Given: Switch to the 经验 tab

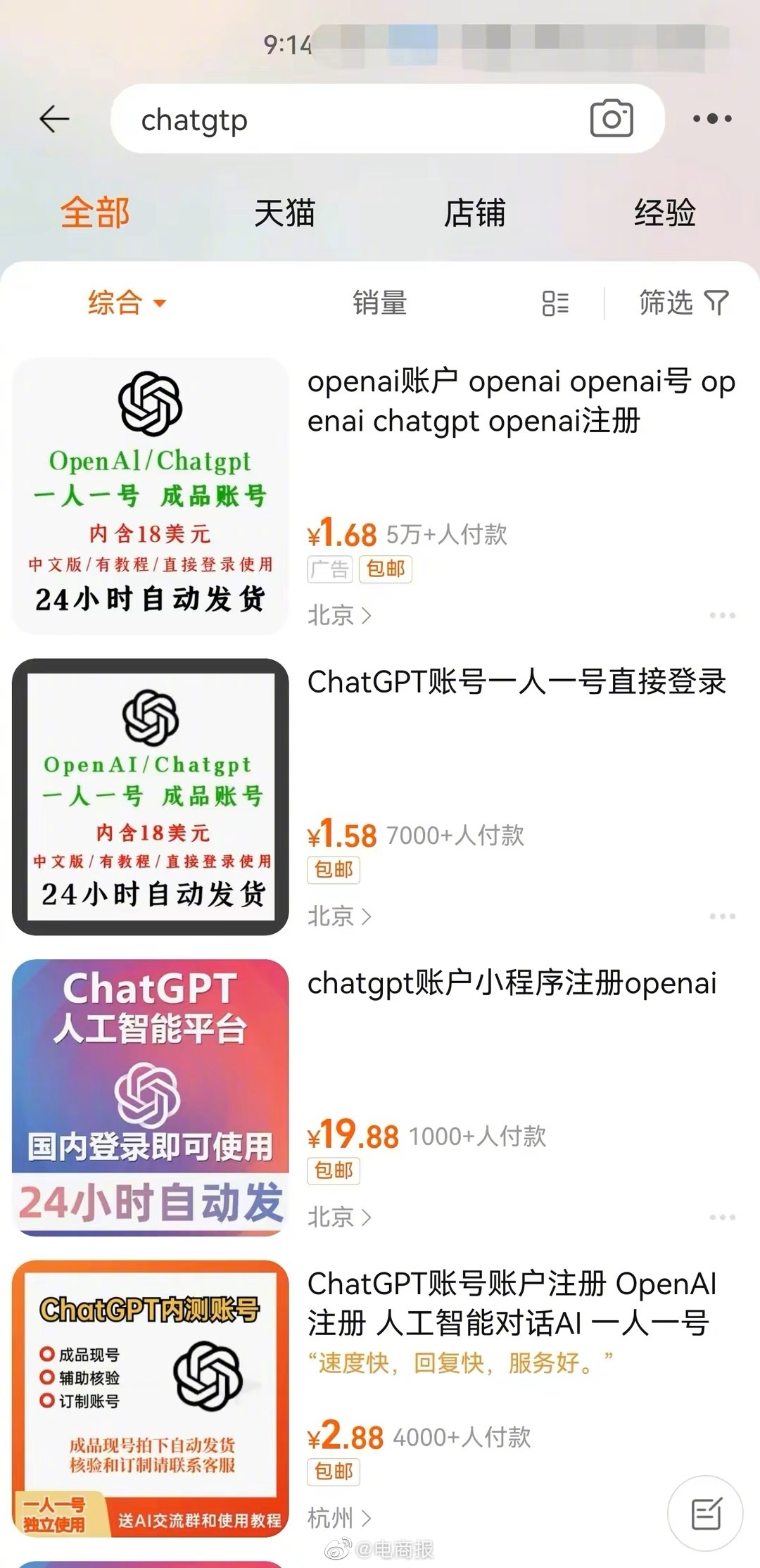Looking at the screenshot, I should 664,213.
